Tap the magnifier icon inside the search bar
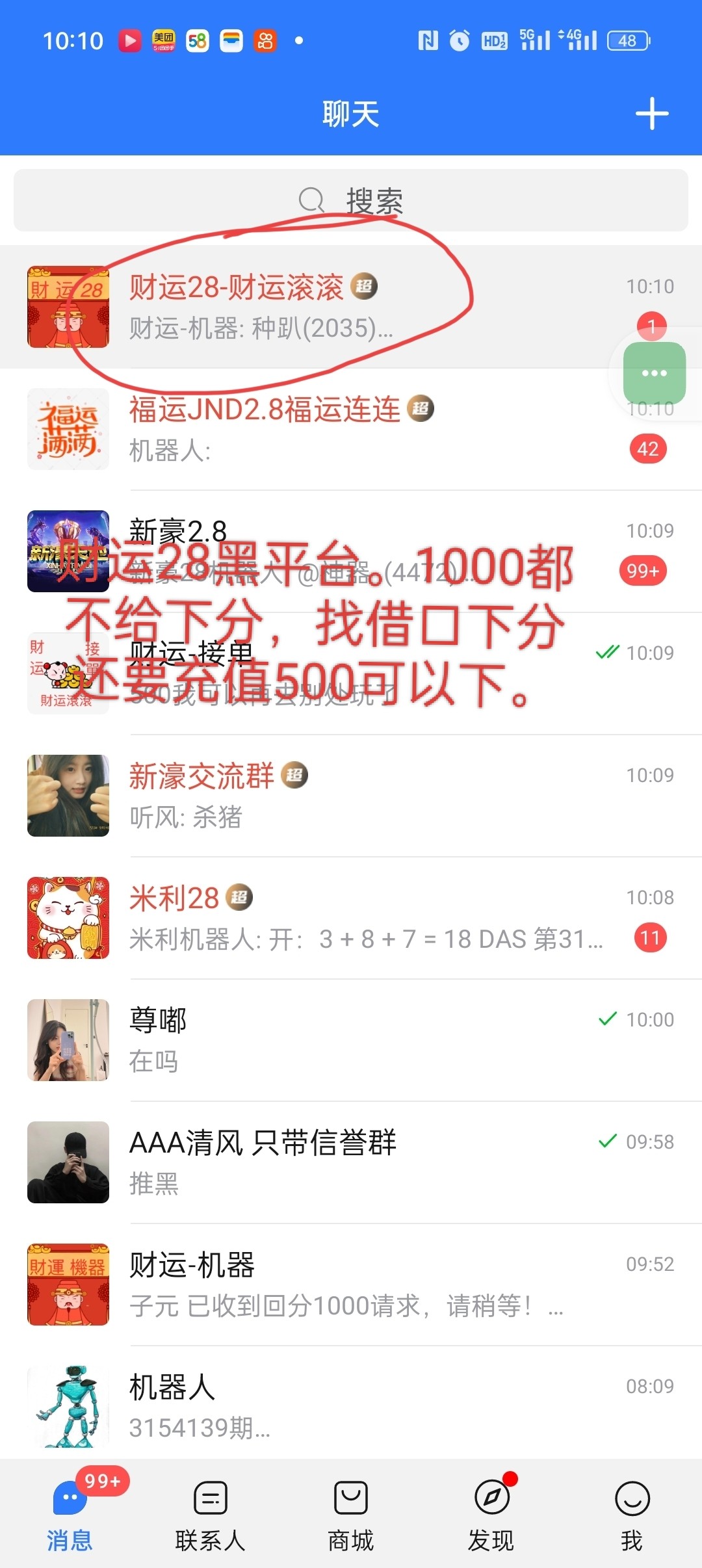This screenshot has width=702, height=1568. pyautogui.click(x=312, y=200)
